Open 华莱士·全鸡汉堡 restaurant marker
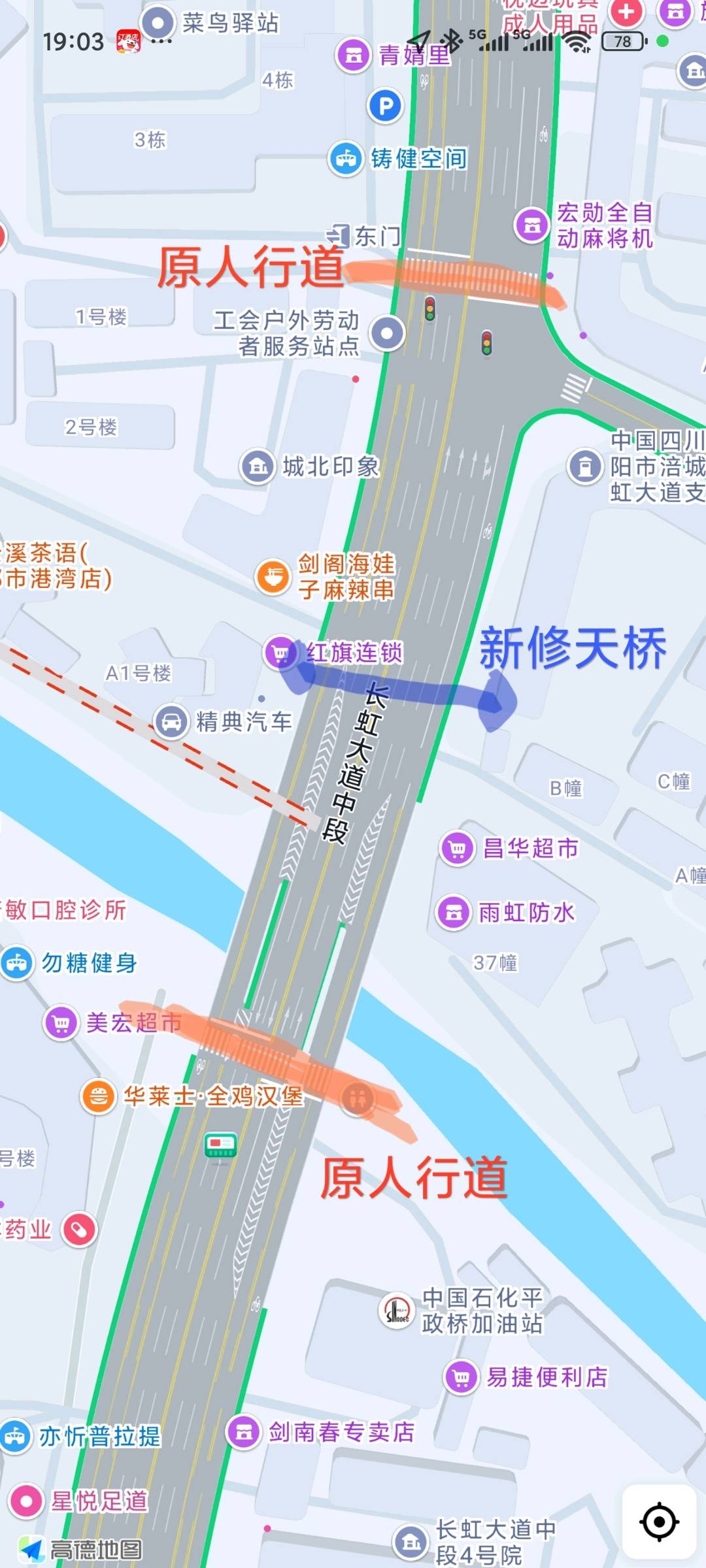 [x=98, y=1096]
